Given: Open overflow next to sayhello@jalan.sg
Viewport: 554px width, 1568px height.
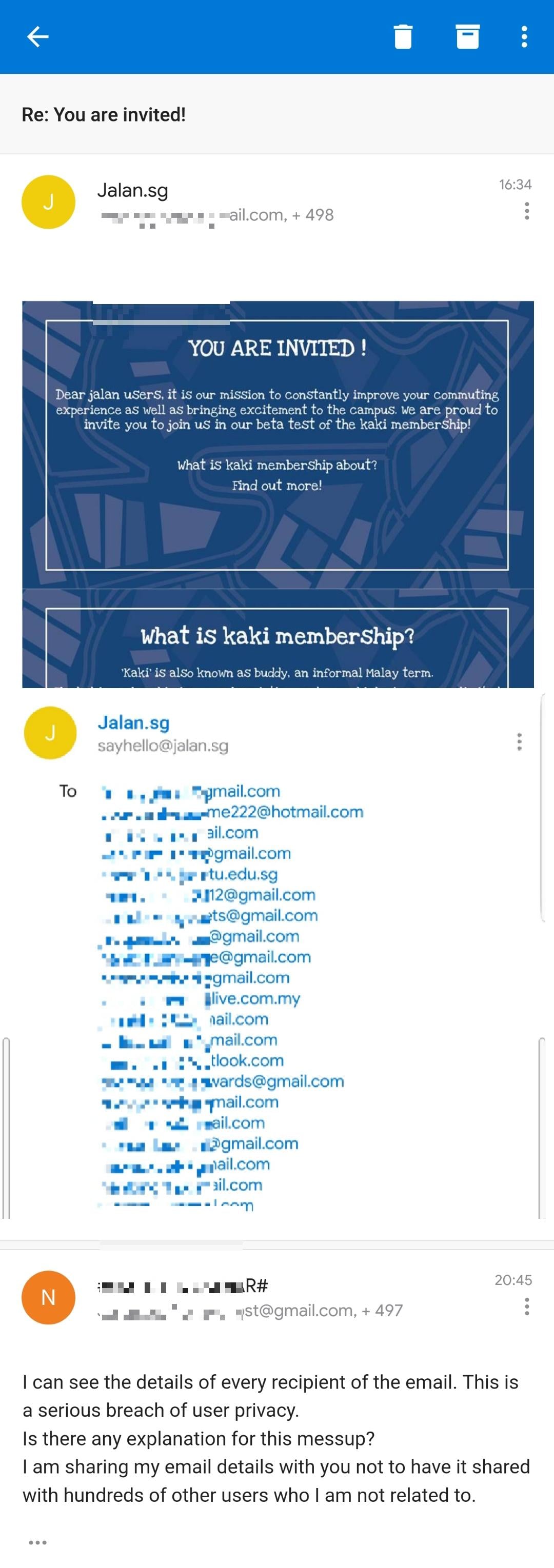Looking at the screenshot, I should 519,741.
